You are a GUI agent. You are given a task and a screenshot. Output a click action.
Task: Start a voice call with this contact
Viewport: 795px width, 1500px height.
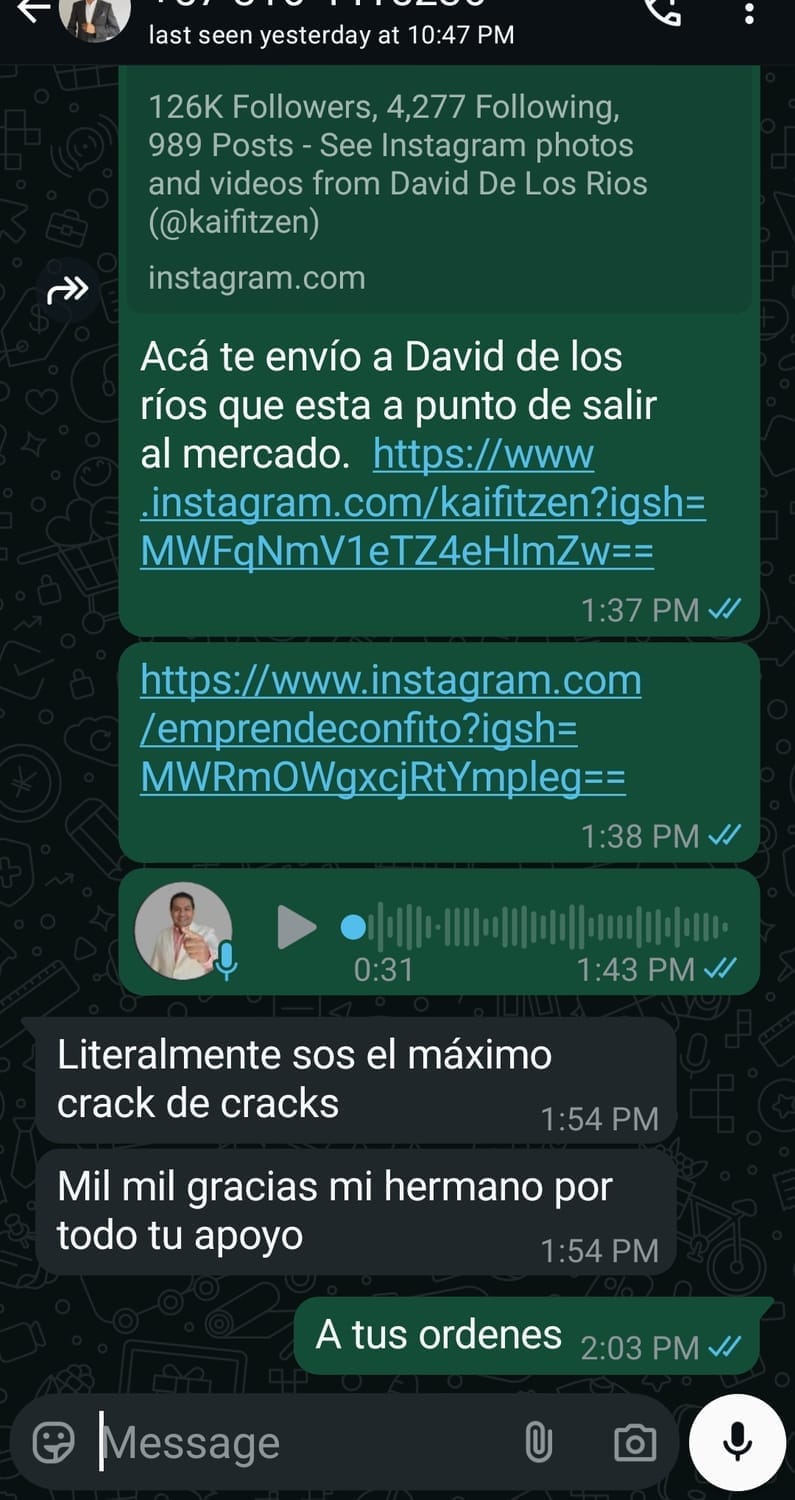[664, 10]
